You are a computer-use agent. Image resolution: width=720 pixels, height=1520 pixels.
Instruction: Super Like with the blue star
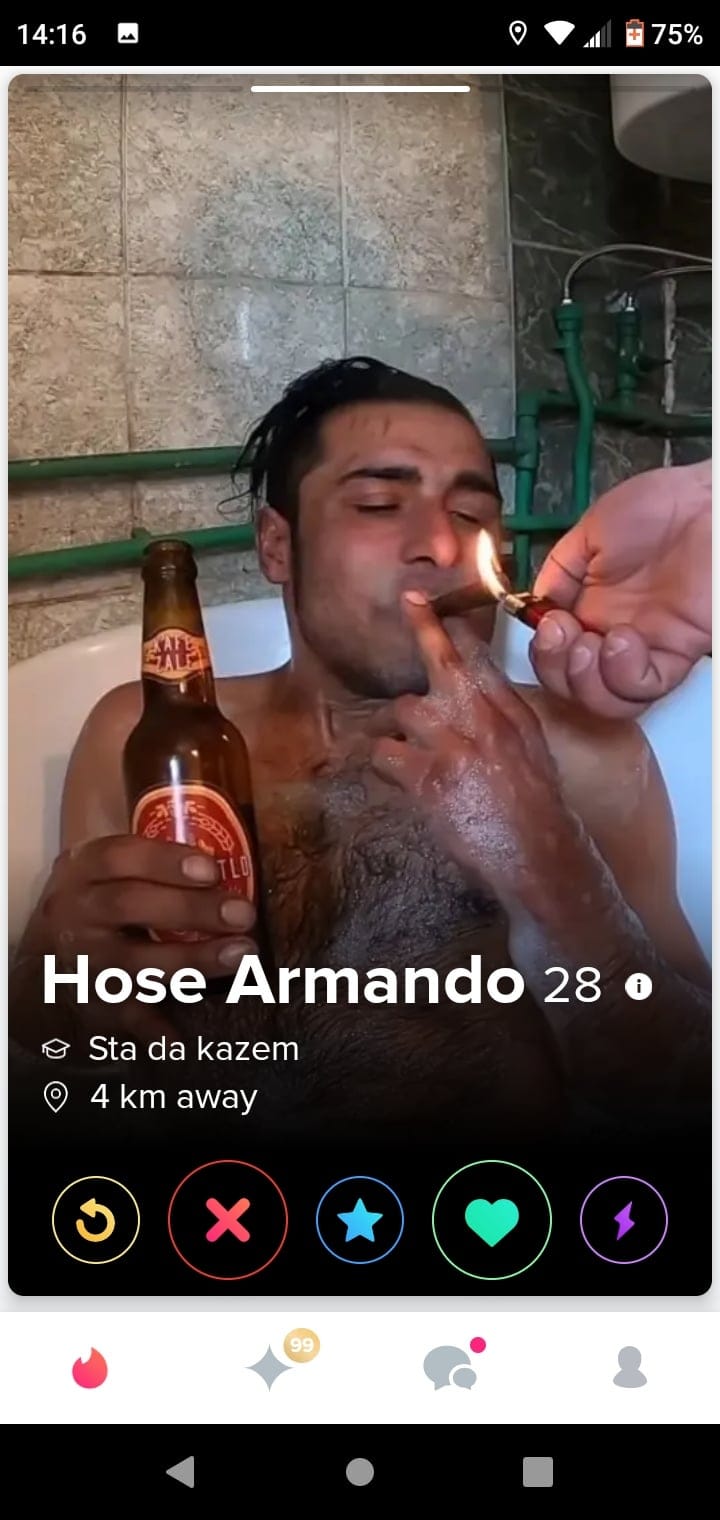[360, 1220]
